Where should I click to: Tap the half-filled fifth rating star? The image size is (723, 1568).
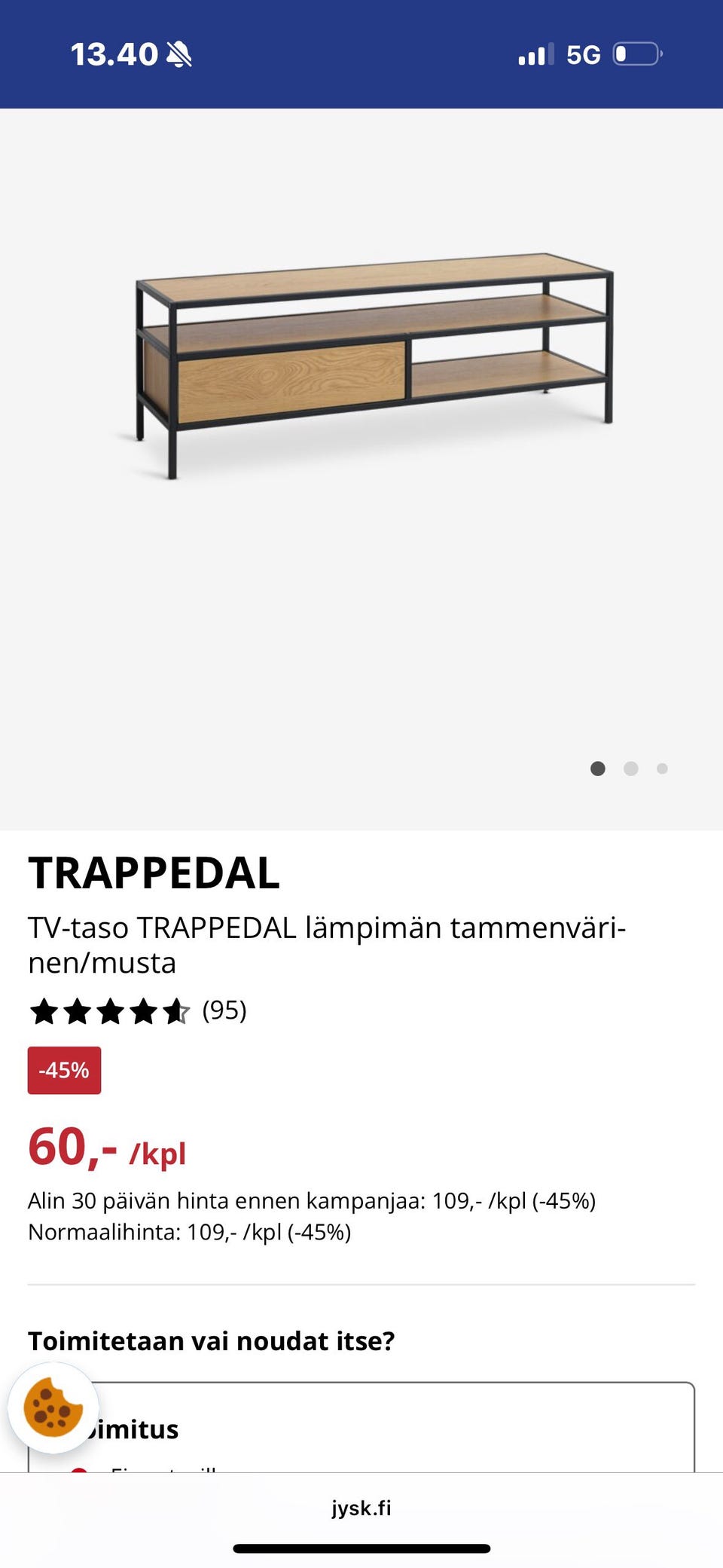[x=178, y=1012]
